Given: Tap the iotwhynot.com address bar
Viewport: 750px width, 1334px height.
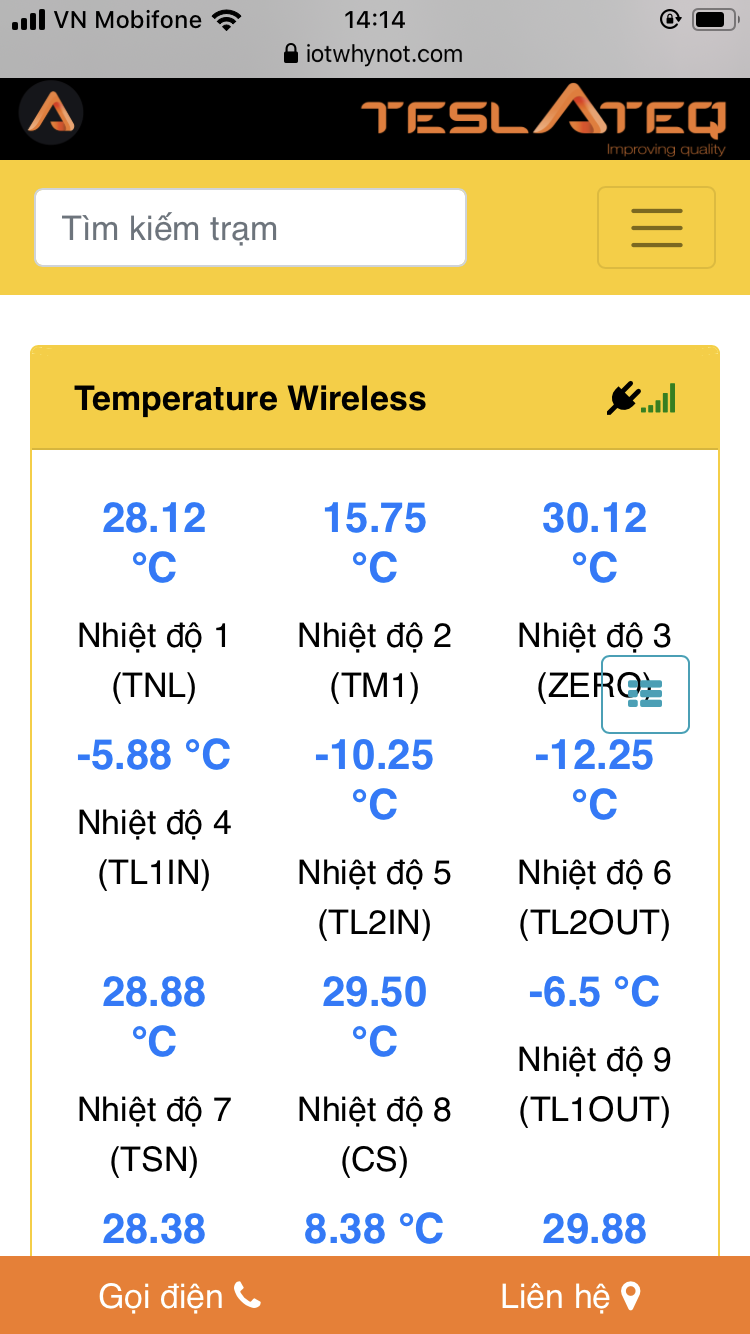Looking at the screenshot, I should [374, 54].
